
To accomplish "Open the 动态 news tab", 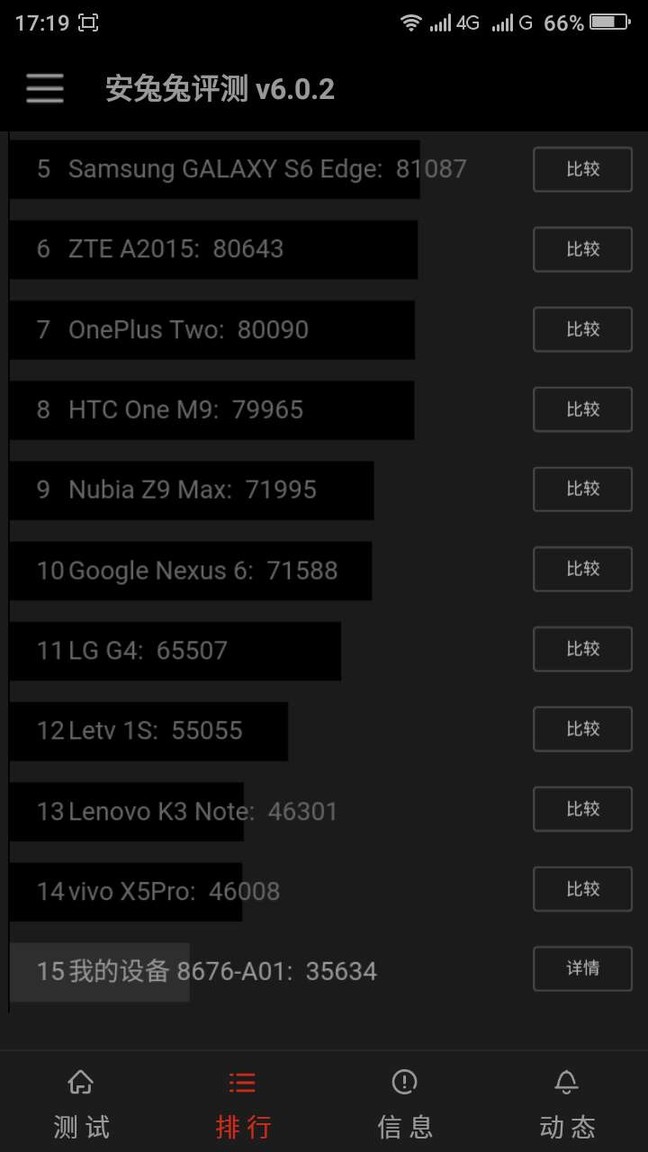I will pos(567,1104).
